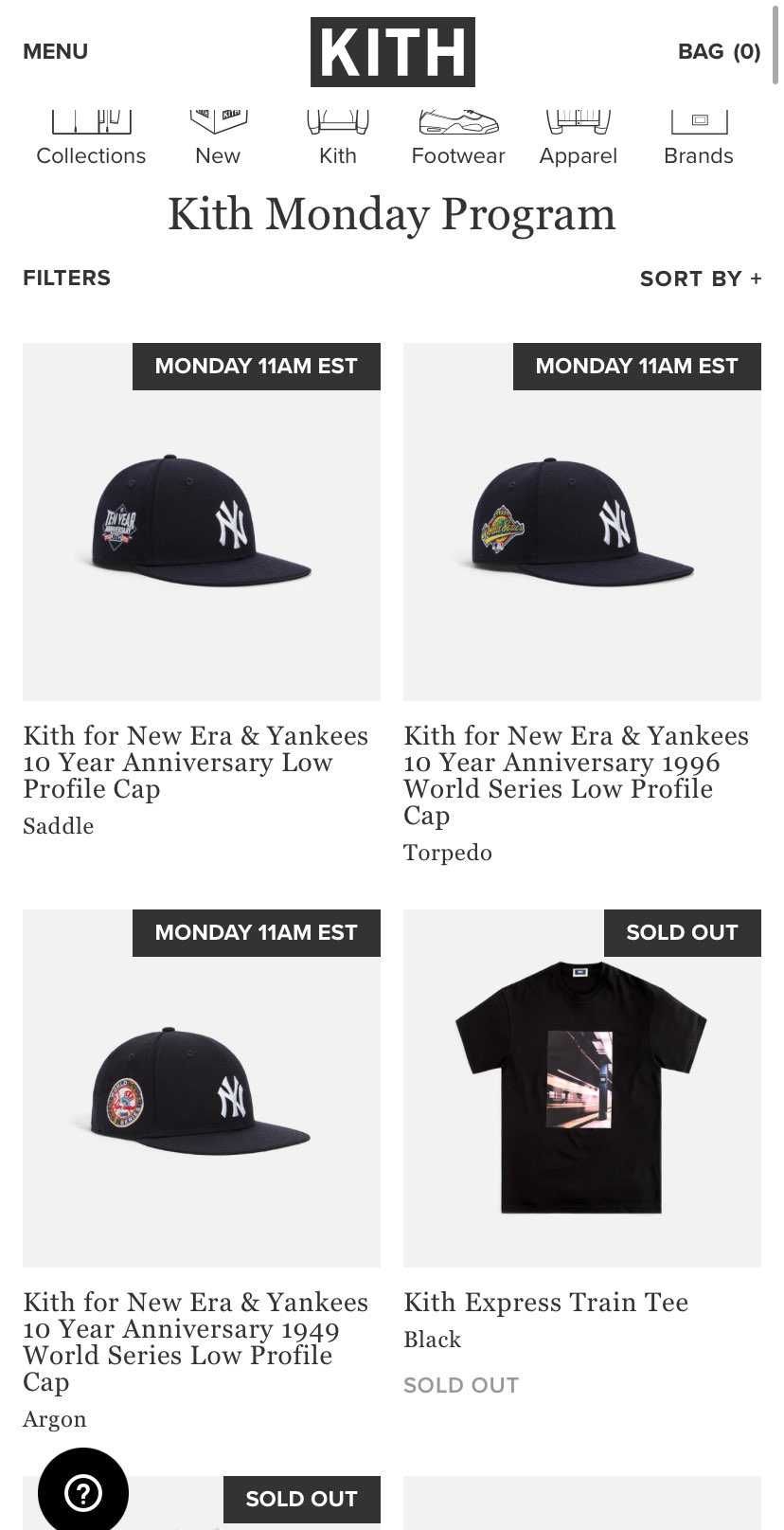
Task: Open the MENU drawer
Action: [x=55, y=52]
